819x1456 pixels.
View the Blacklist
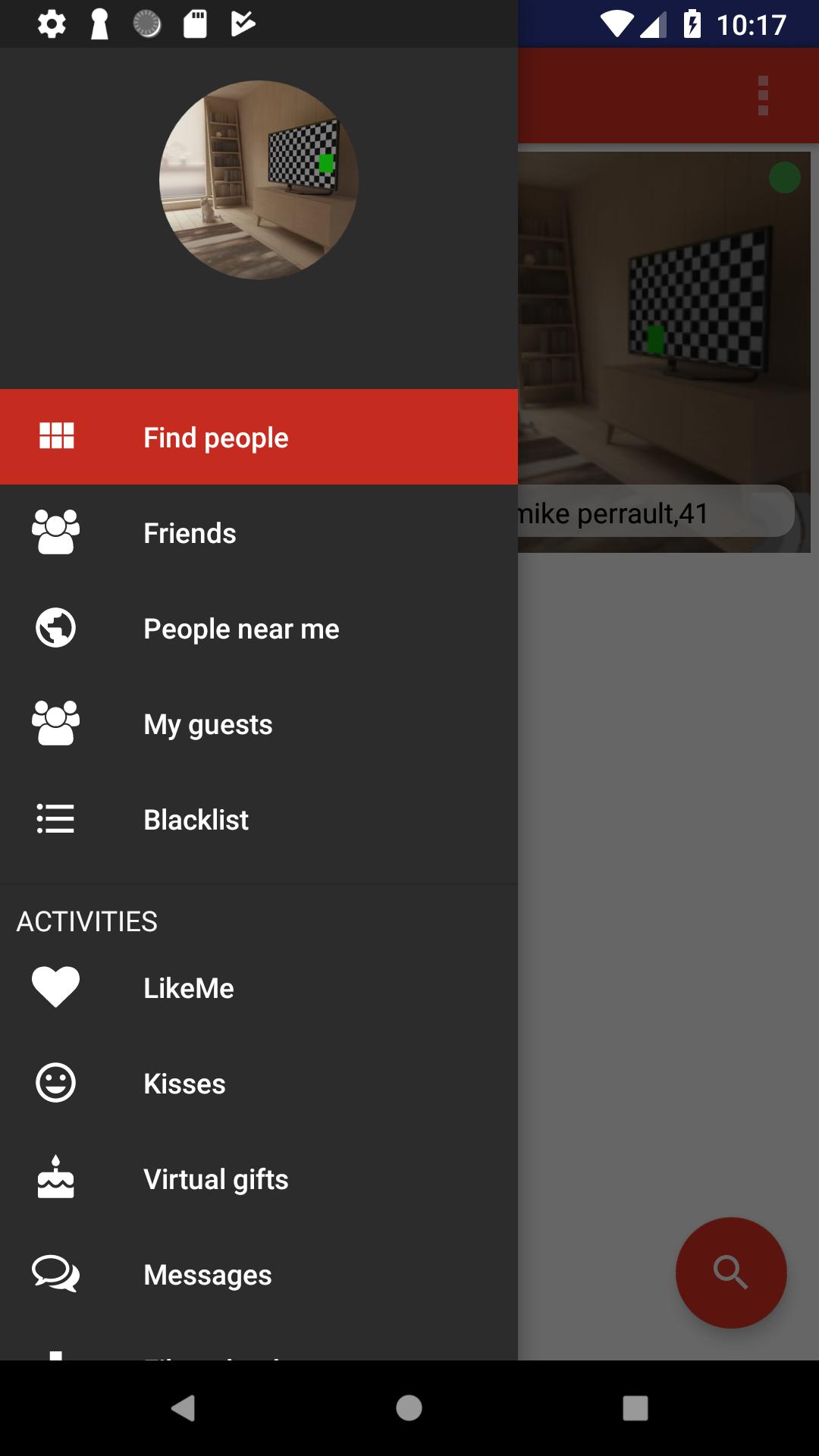(258, 820)
